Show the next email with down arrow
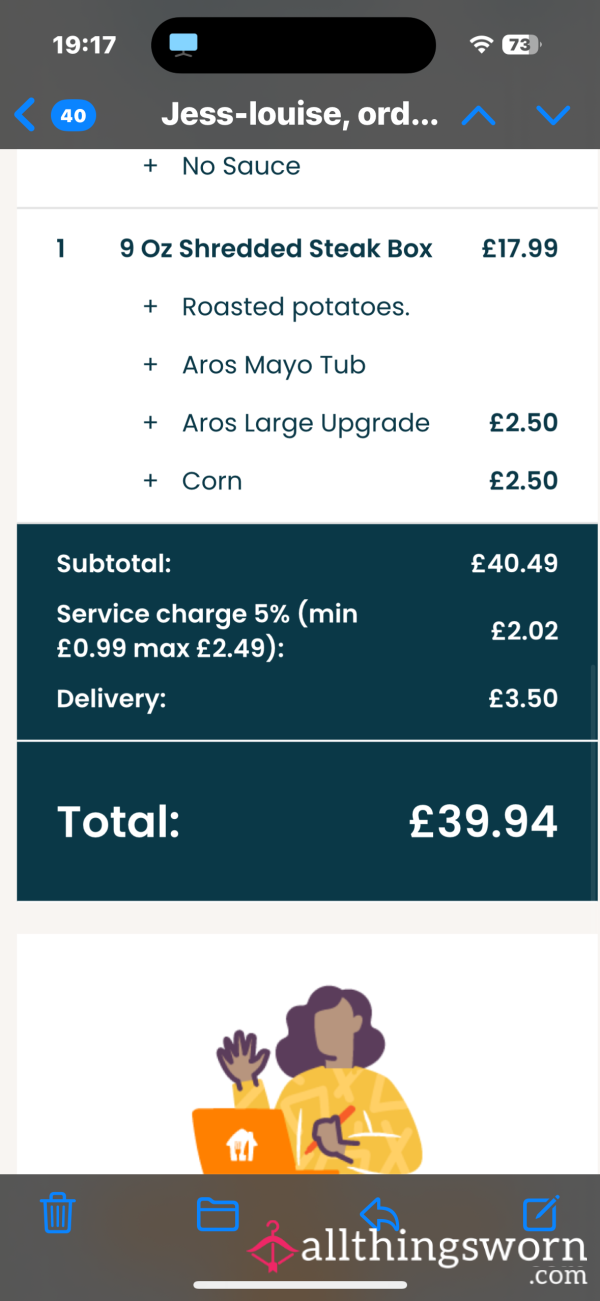The width and height of the screenshot is (600, 1301). (x=553, y=116)
